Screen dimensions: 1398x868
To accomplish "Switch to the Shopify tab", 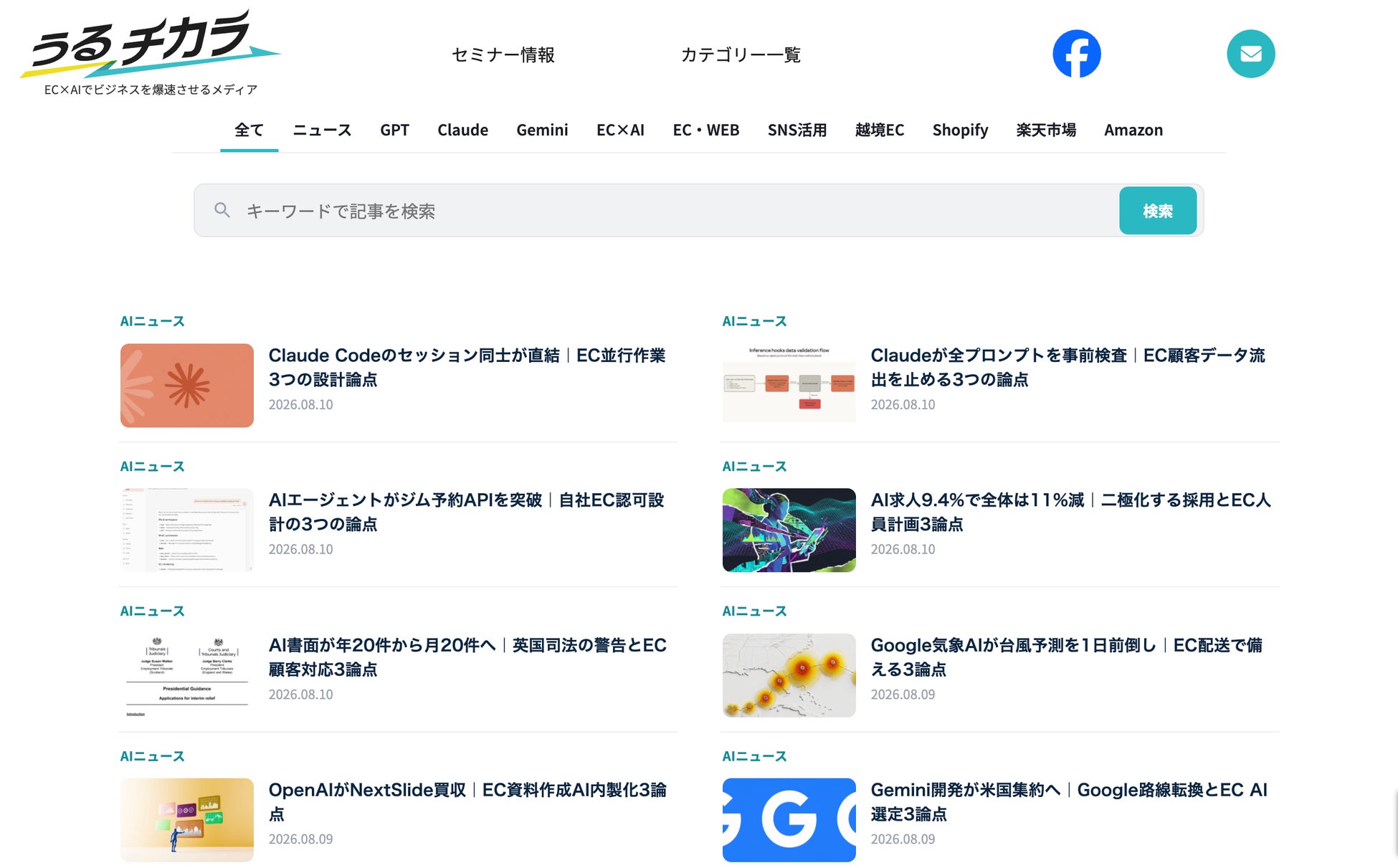I will (960, 130).
